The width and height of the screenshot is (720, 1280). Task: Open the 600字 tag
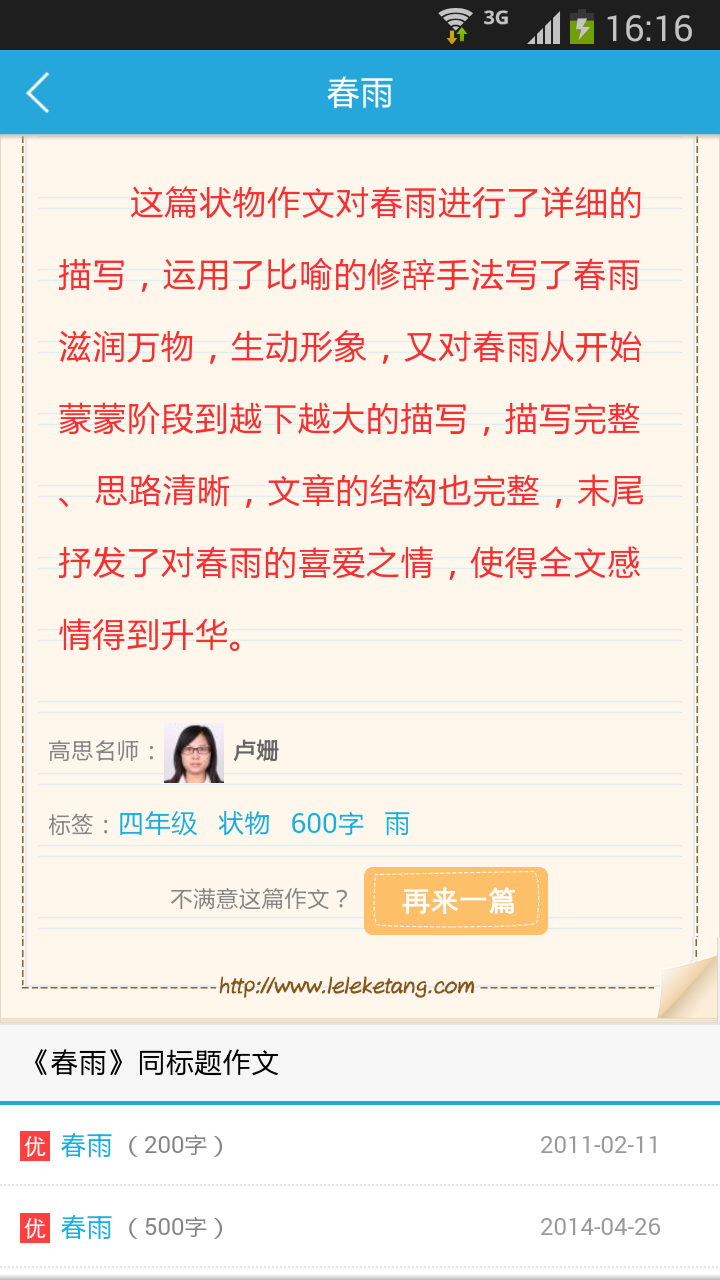pyautogui.click(x=327, y=824)
